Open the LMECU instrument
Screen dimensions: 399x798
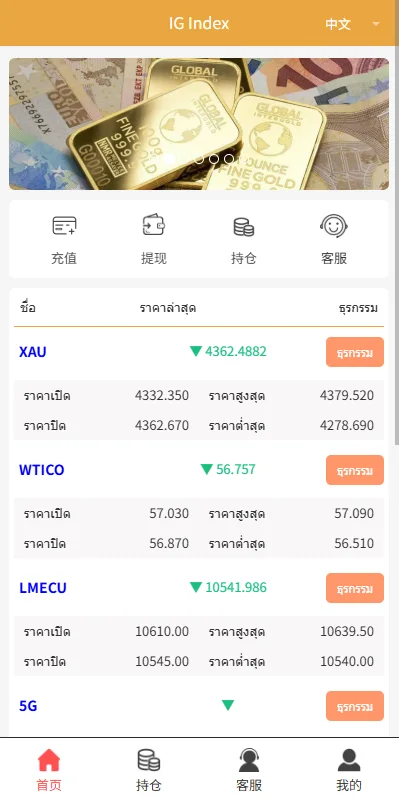(43, 588)
